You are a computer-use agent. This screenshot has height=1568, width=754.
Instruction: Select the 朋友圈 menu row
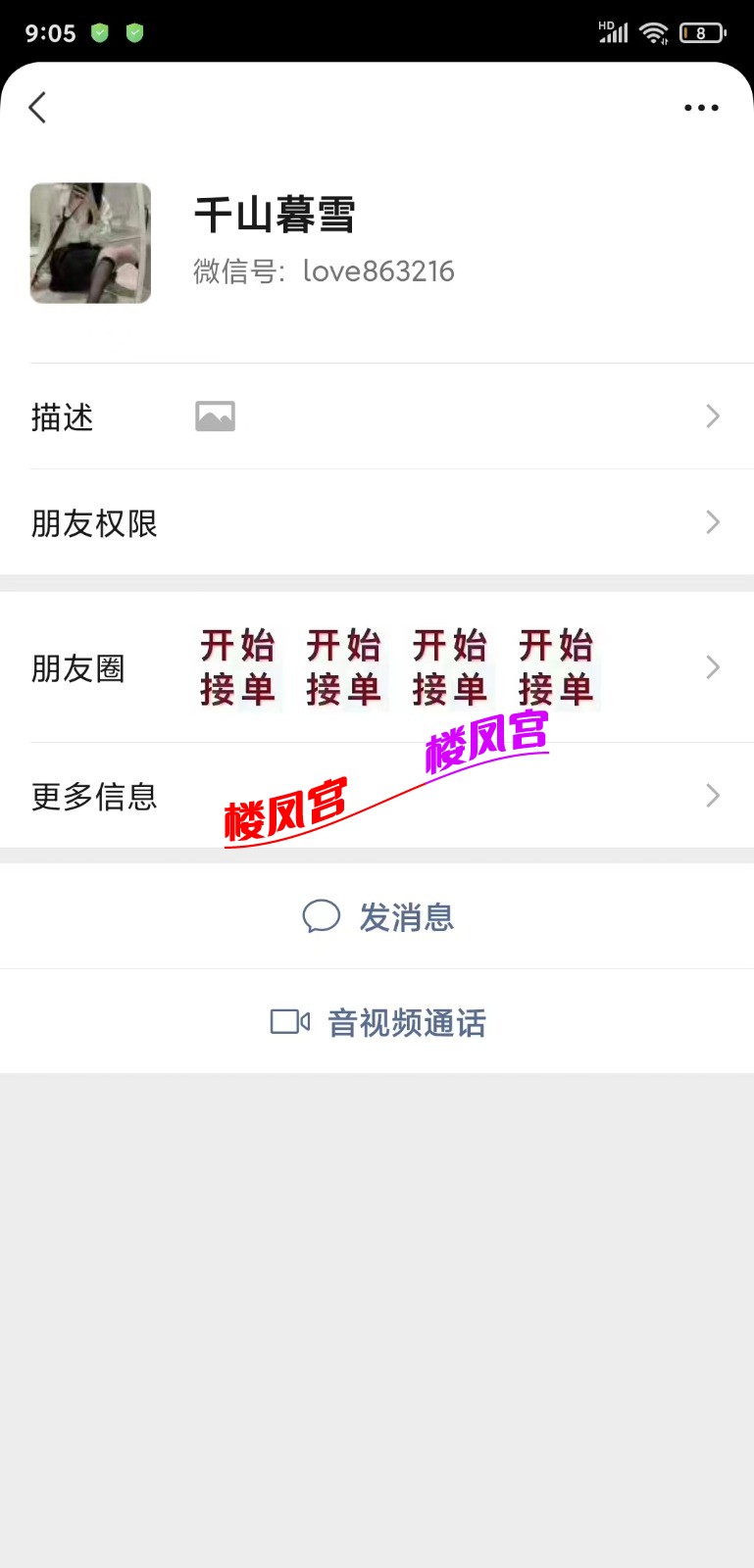click(78, 669)
